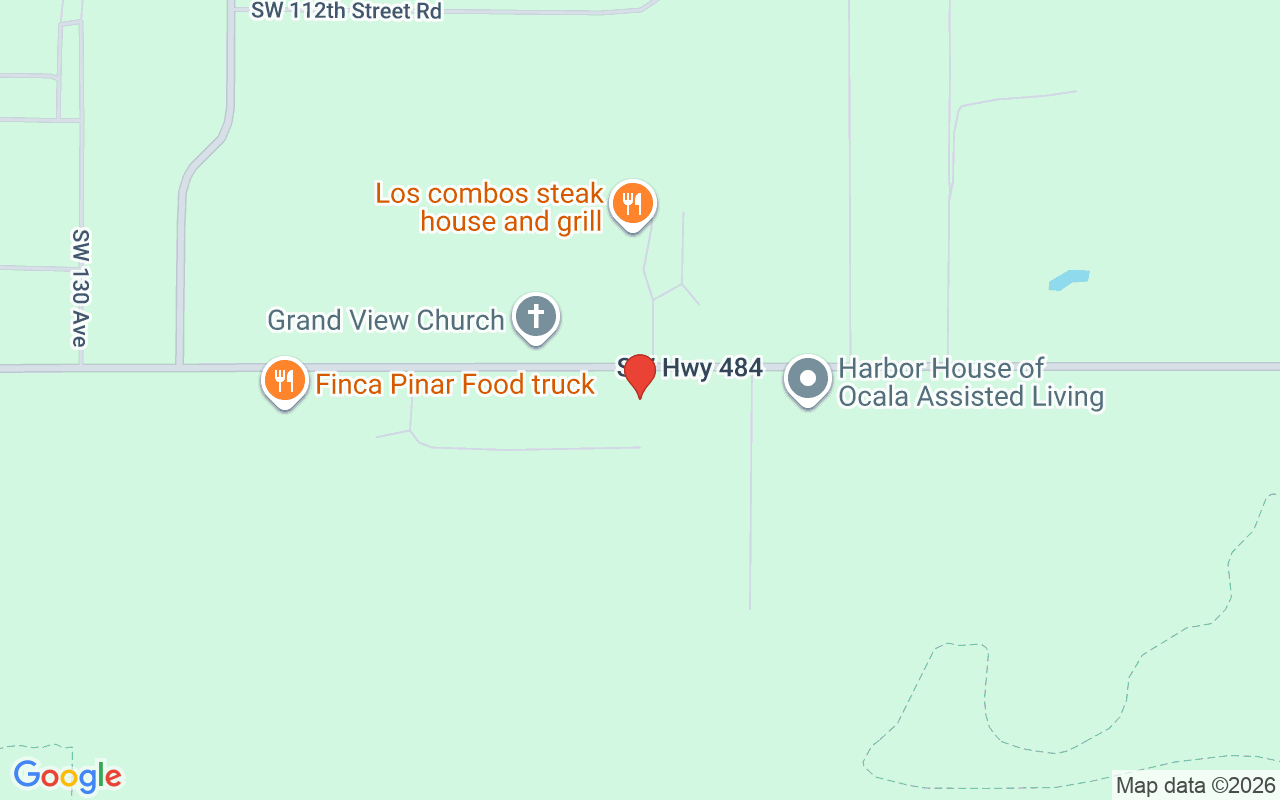
Task: Open Finca Pinar Food truck marker
Action: coord(285,381)
